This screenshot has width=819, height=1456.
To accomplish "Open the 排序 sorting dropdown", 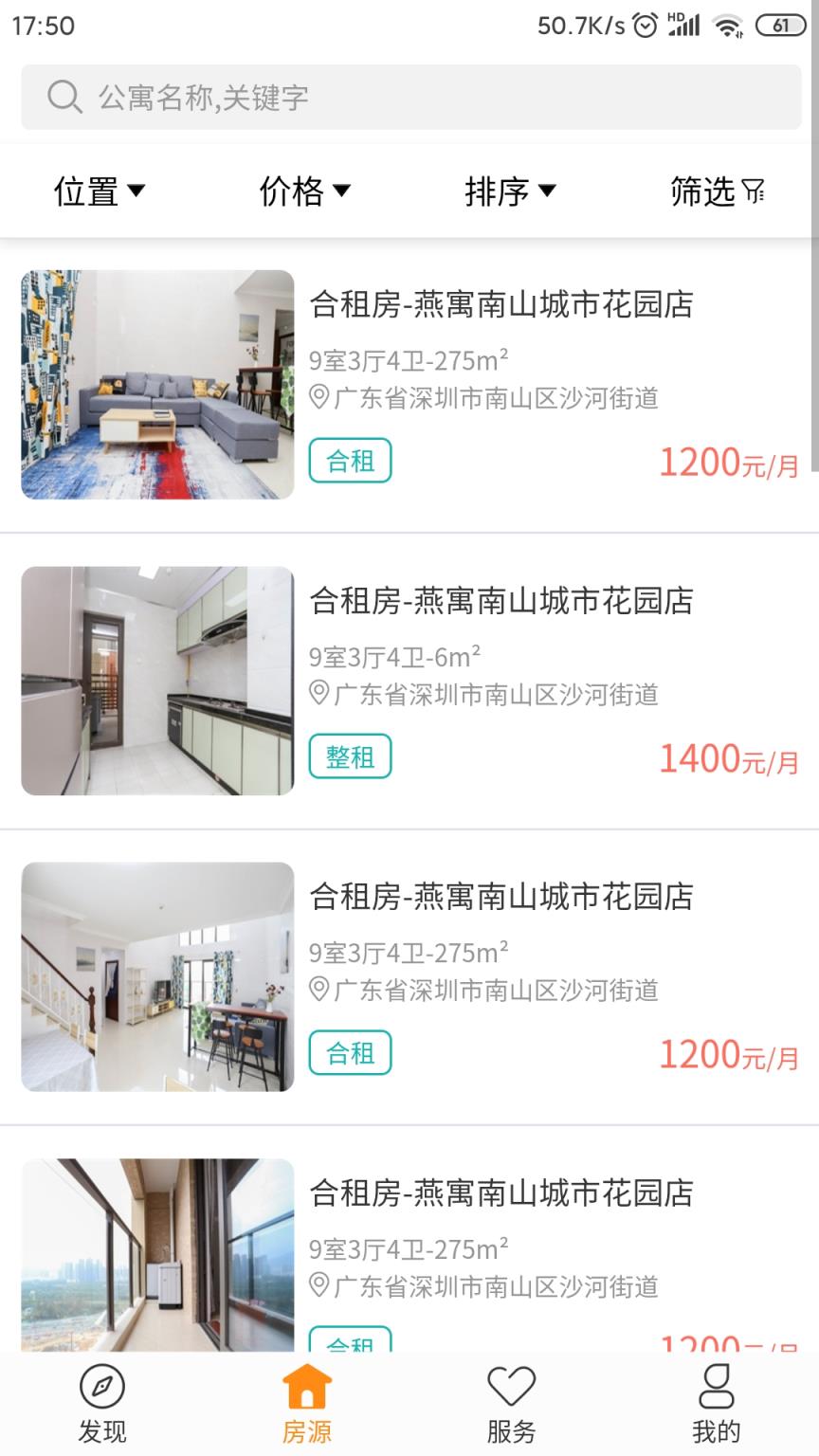I will pyautogui.click(x=512, y=190).
